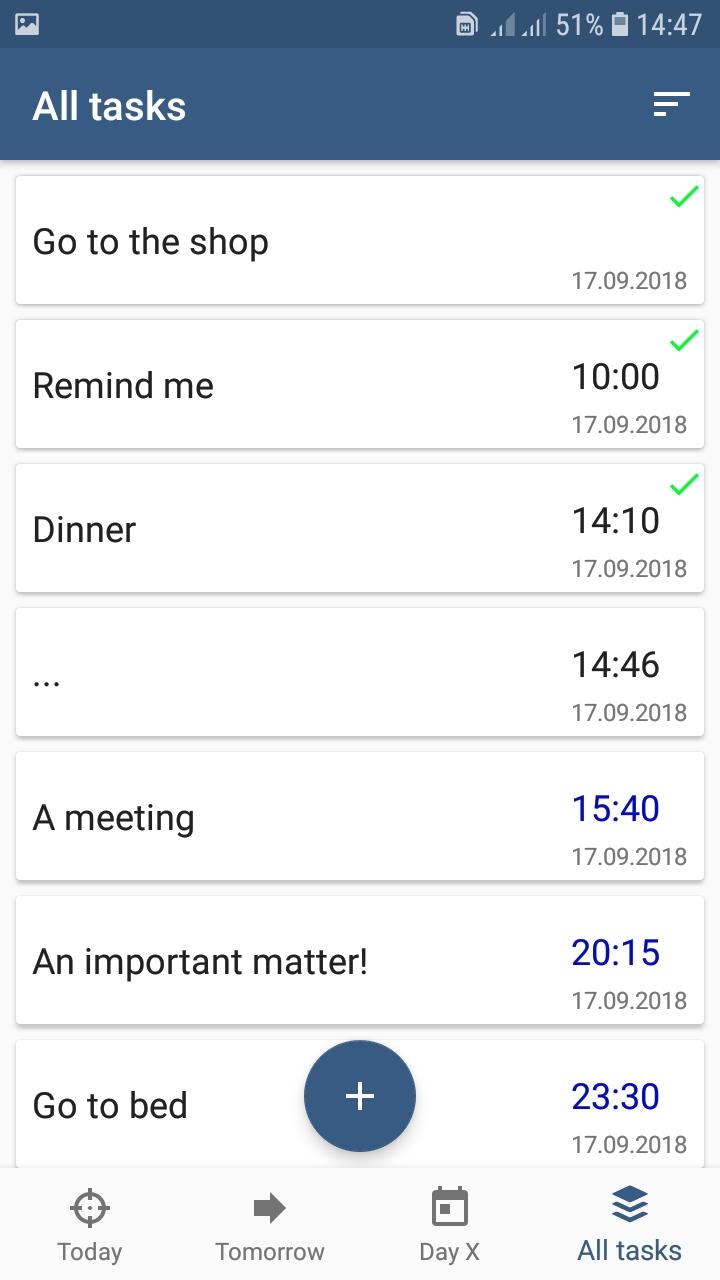The width and height of the screenshot is (720, 1280).
Task: Tap the date on the Dinner task
Action: coord(631,568)
